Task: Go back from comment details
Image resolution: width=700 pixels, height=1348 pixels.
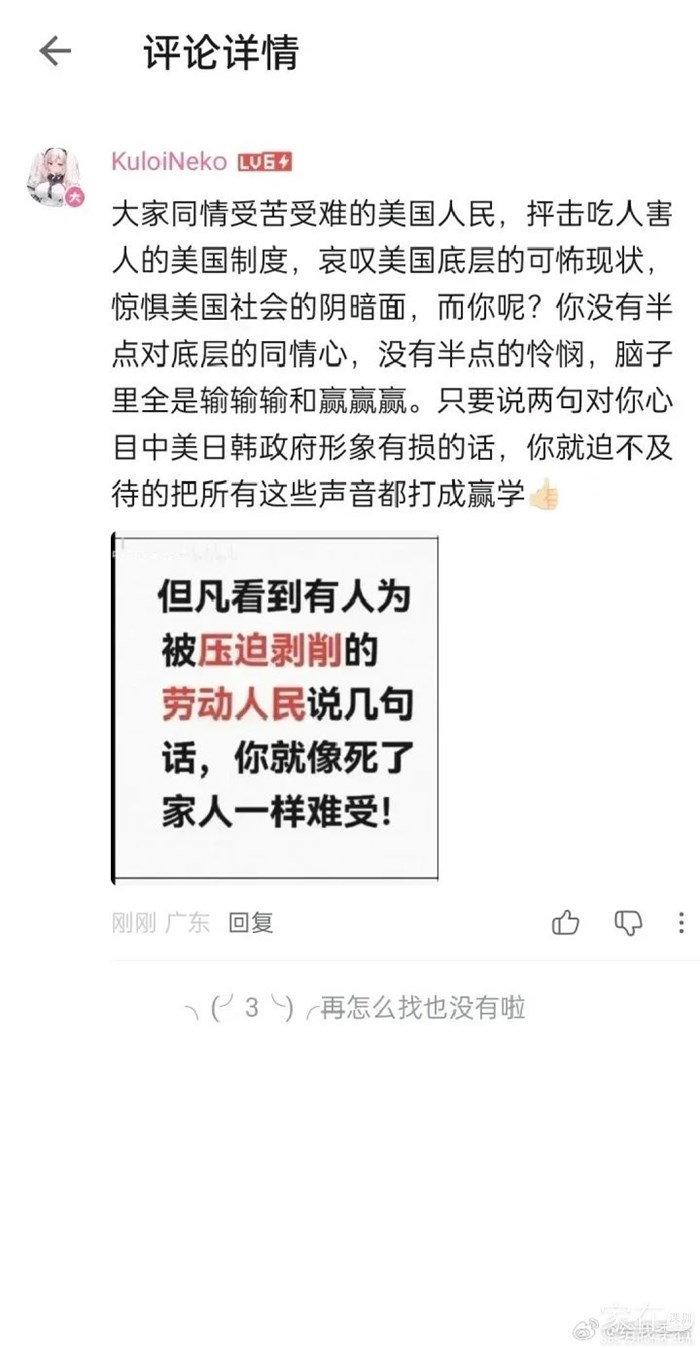Action: click(x=55, y=51)
